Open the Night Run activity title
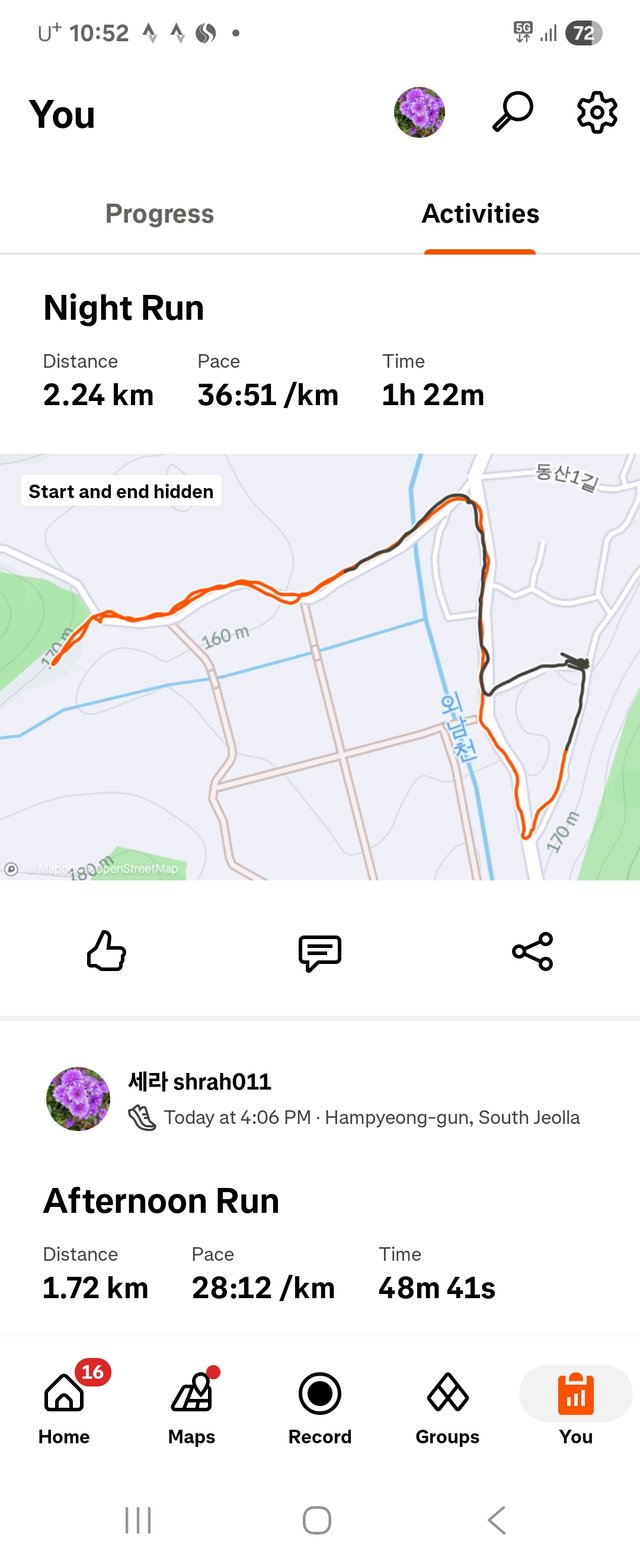640x1564 pixels. 124,308
